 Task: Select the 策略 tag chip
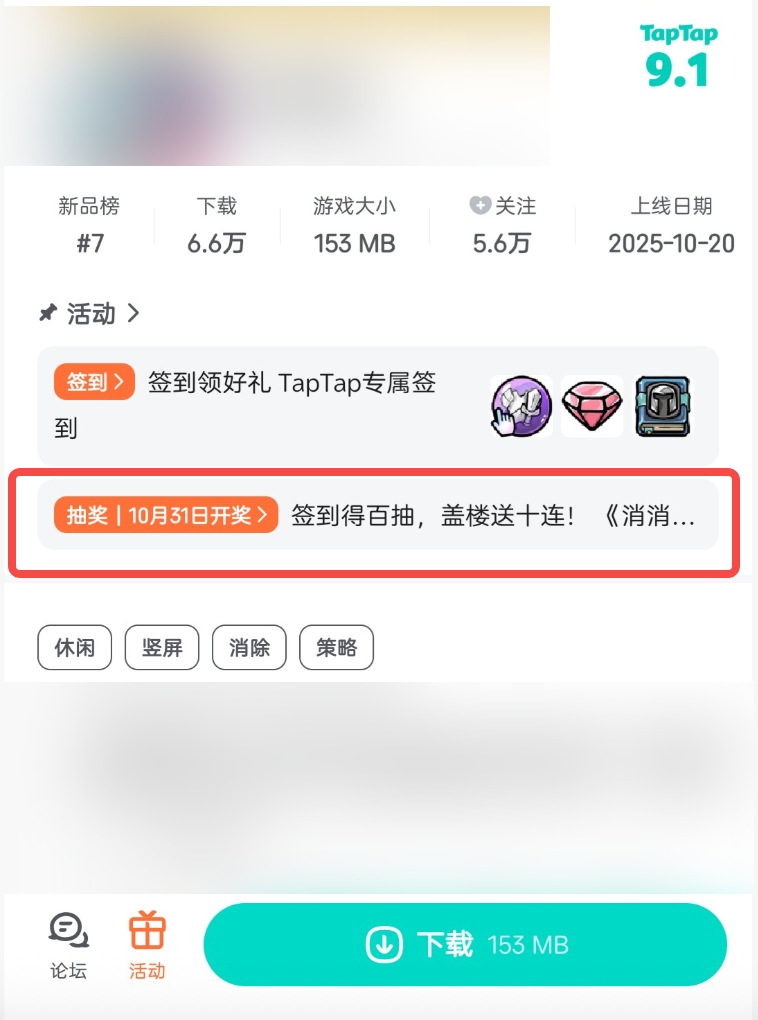click(336, 647)
